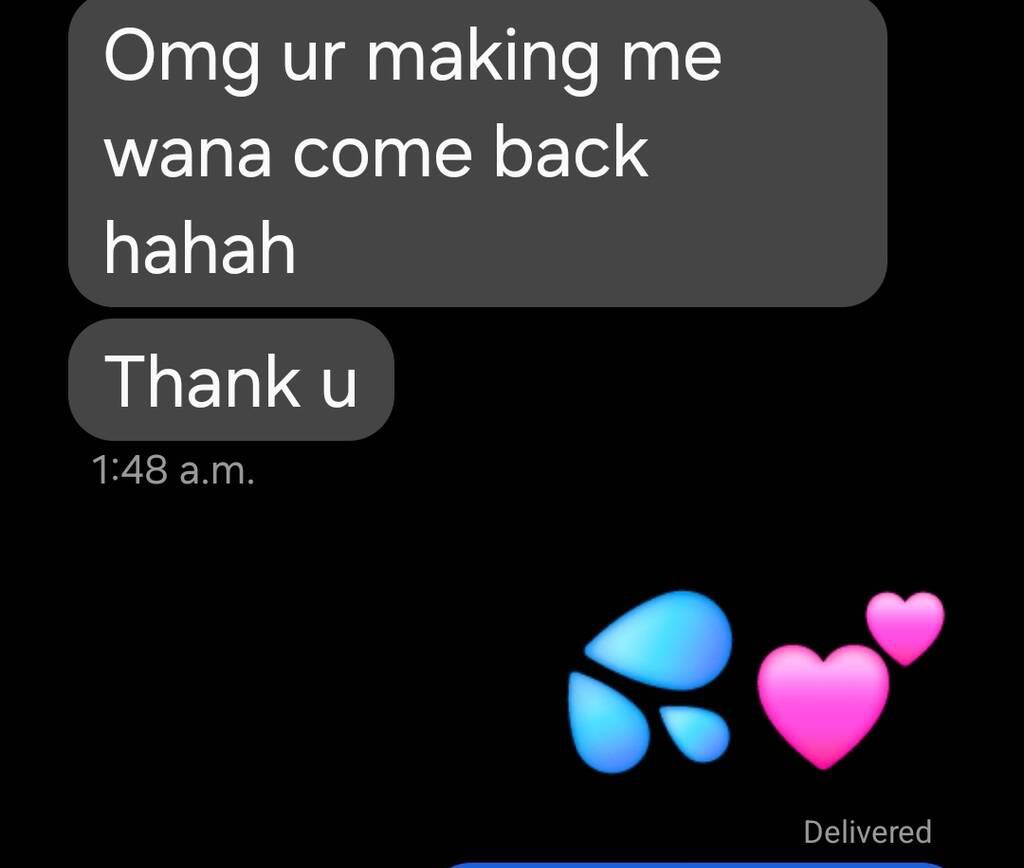Viewport: 1024px width, 868px height.
Task: Tap the water drops and hearts emoji message
Action: [x=757, y=682]
